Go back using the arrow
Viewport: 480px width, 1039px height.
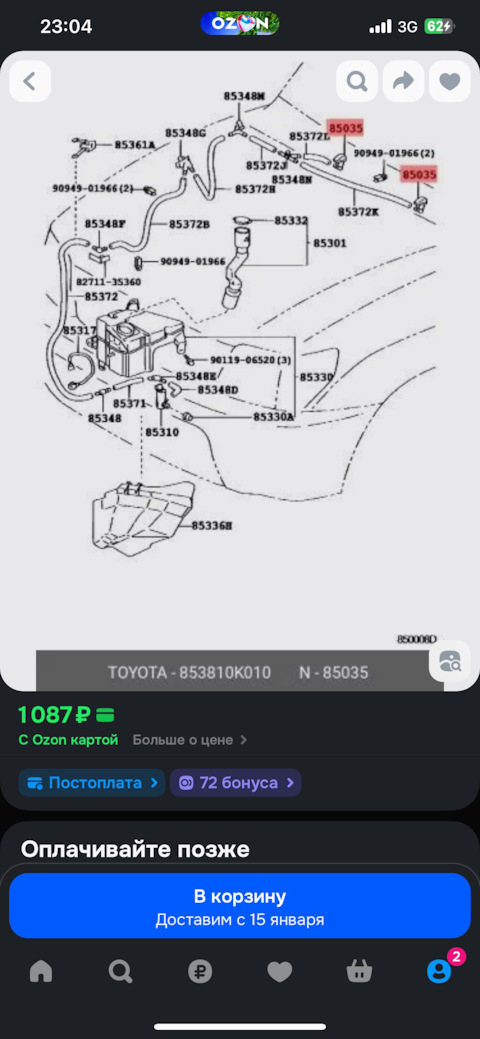click(30, 82)
